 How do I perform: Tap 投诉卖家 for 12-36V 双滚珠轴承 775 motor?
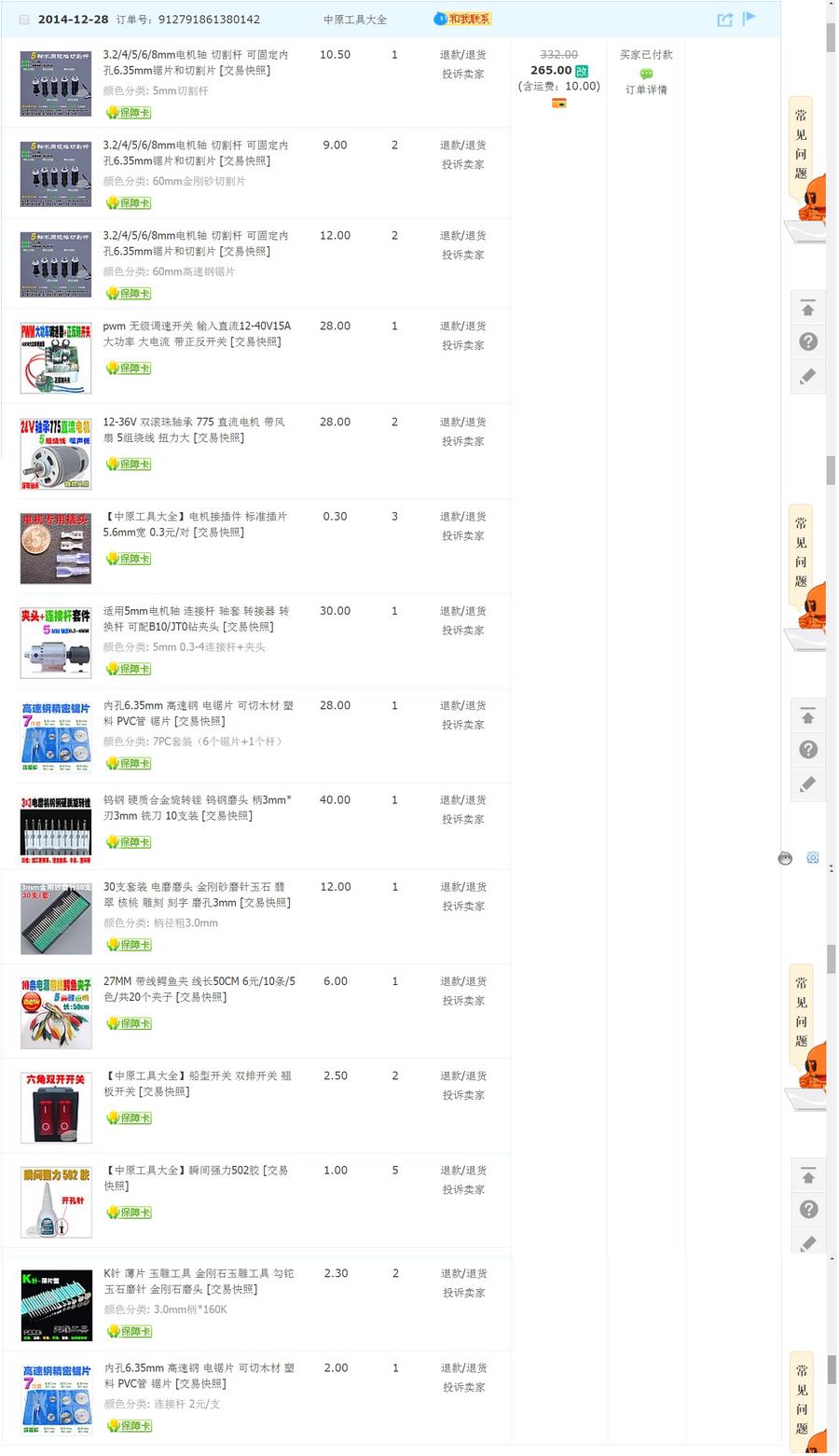[x=462, y=442]
